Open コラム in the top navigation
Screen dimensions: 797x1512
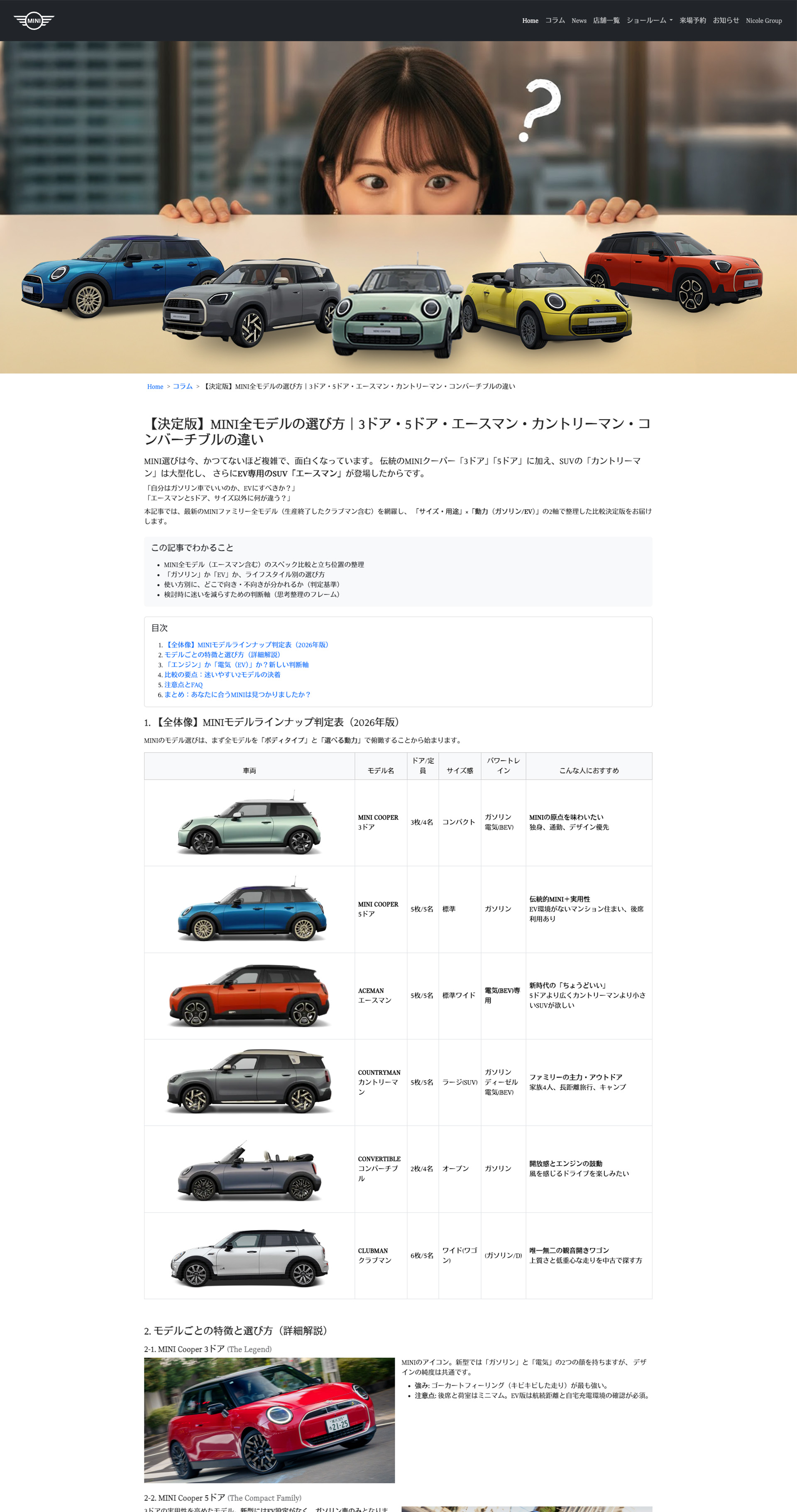[555, 20]
